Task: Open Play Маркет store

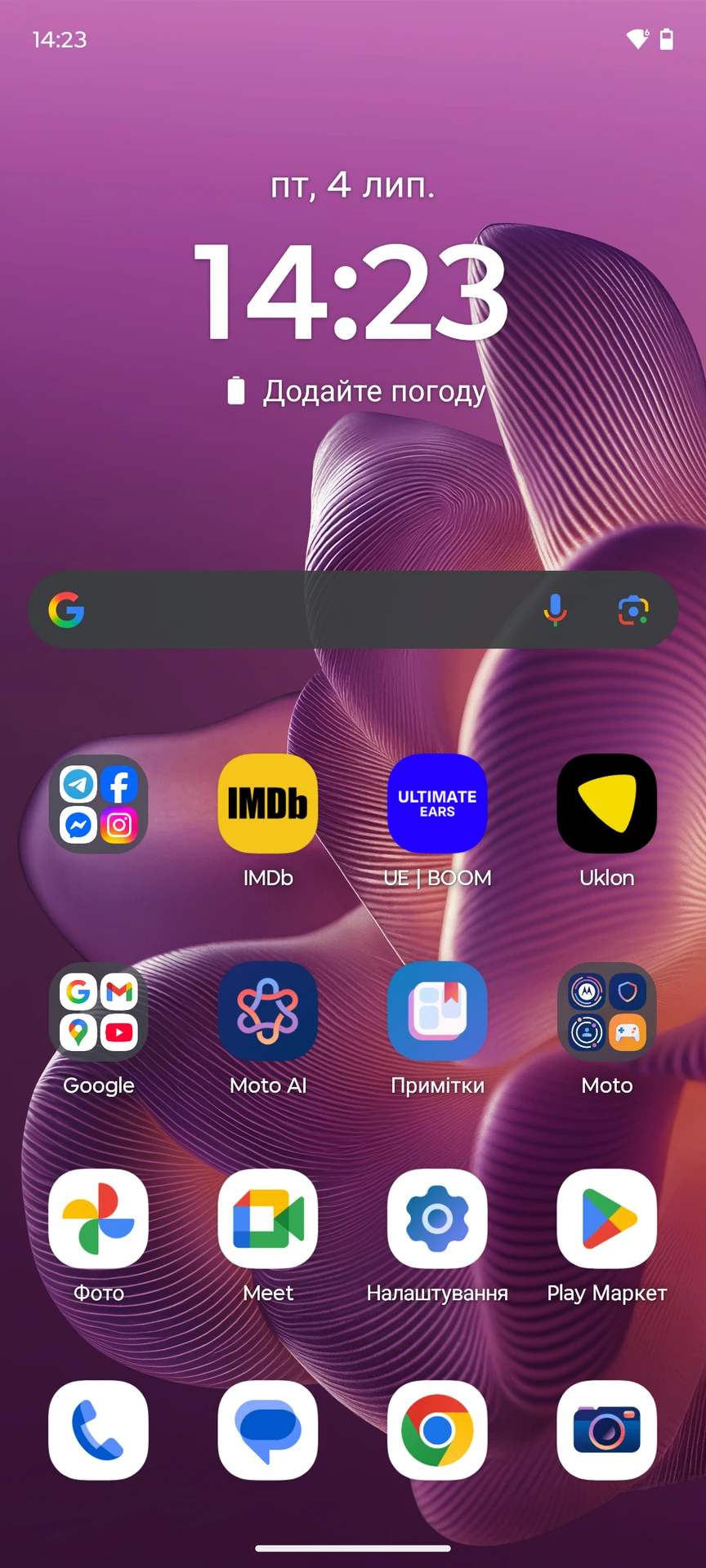Action: (606, 1219)
